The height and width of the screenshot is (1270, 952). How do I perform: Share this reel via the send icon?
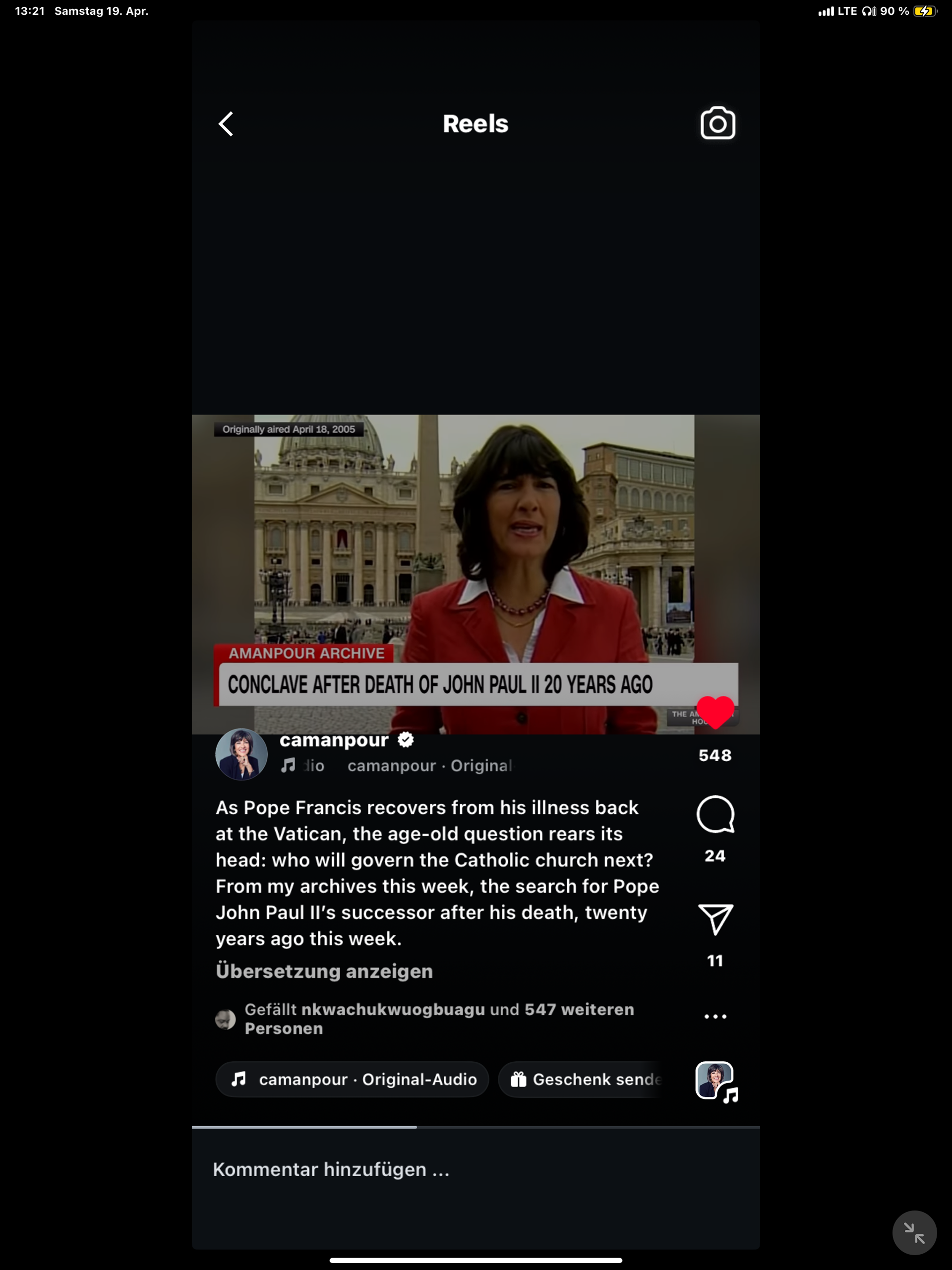point(715,919)
